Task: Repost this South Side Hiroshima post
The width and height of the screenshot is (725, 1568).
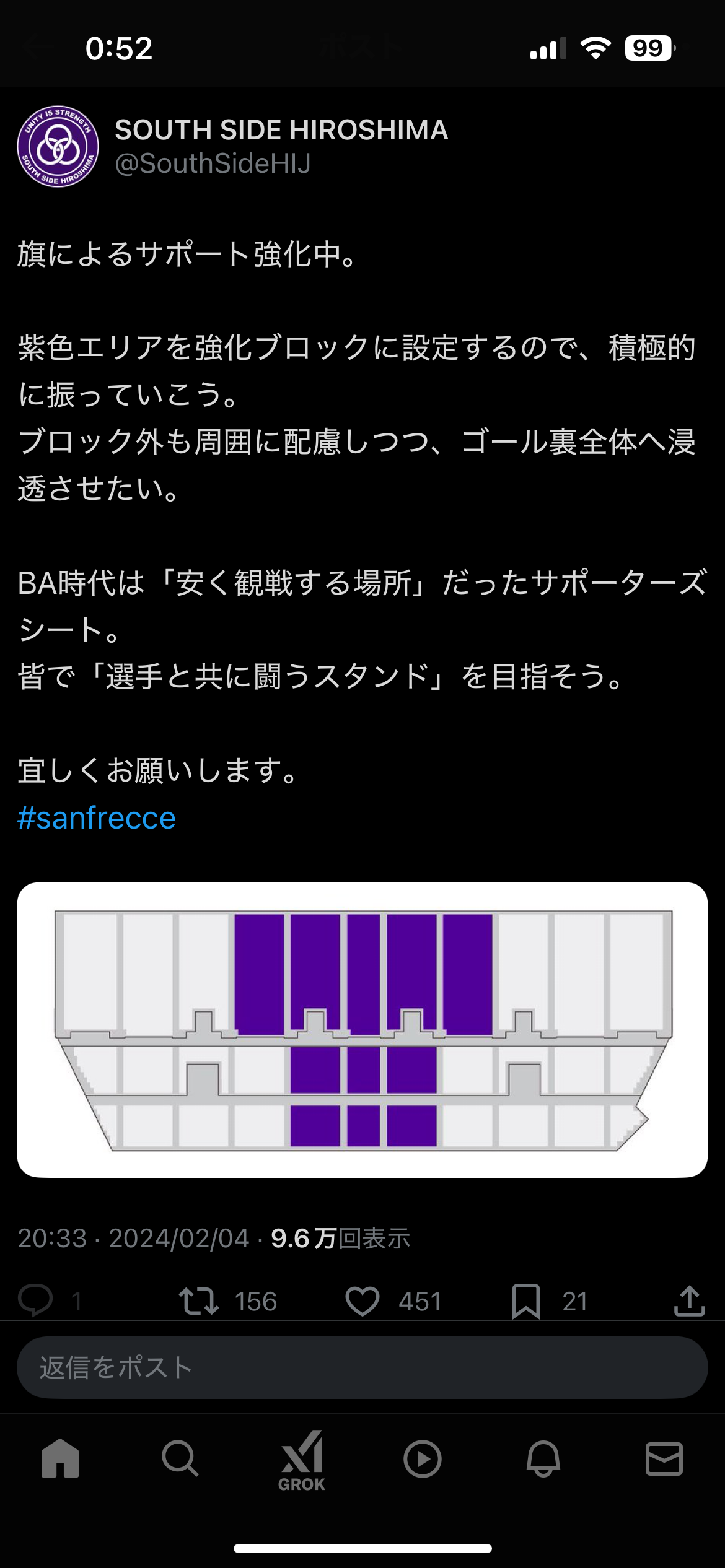Action: [198, 1300]
